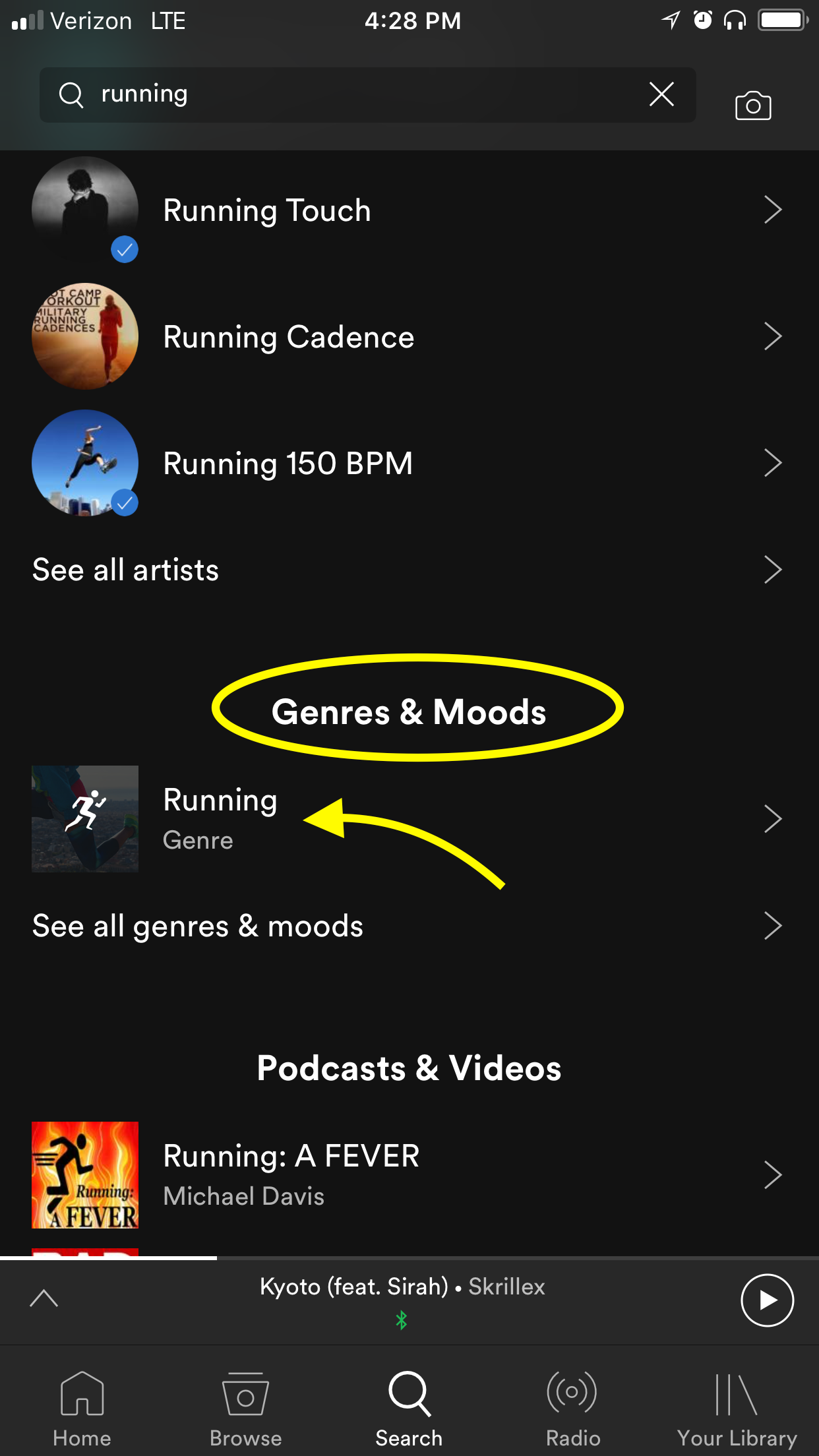Open the Your Library tab

(x=737, y=1409)
